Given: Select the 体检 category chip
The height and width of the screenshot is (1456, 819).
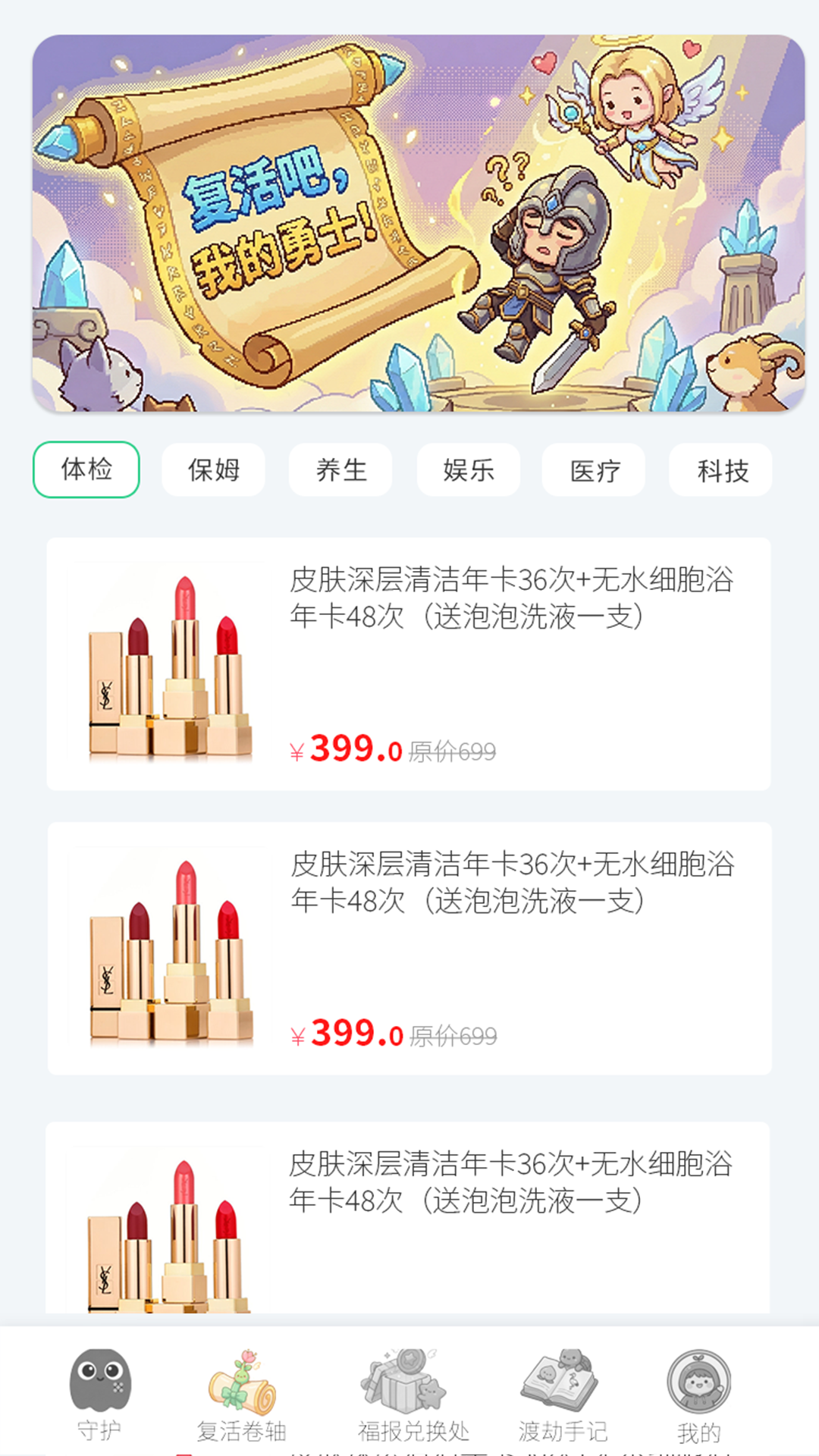Looking at the screenshot, I should pos(86,470).
